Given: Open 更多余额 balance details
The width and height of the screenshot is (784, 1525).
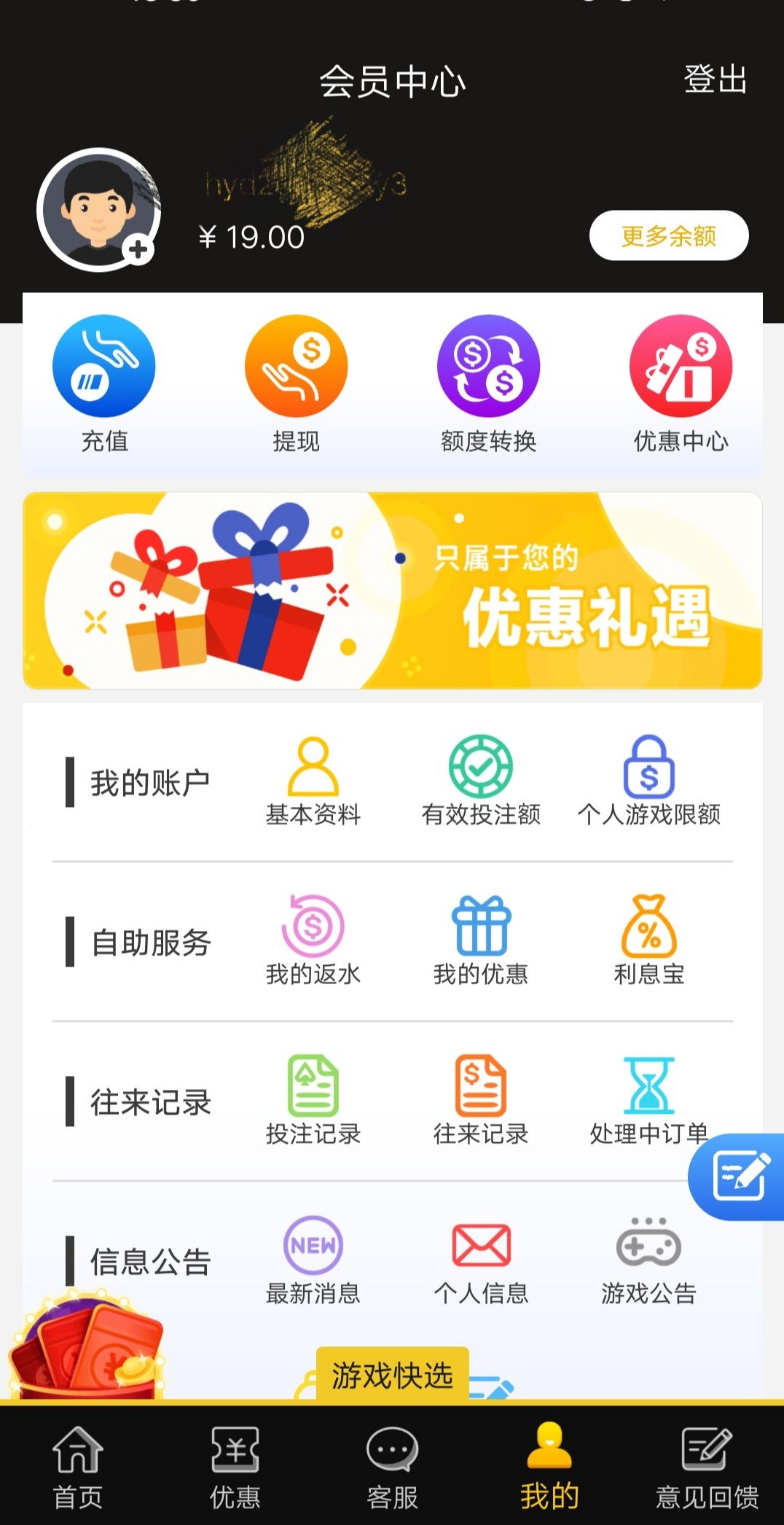Looking at the screenshot, I should [x=668, y=235].
